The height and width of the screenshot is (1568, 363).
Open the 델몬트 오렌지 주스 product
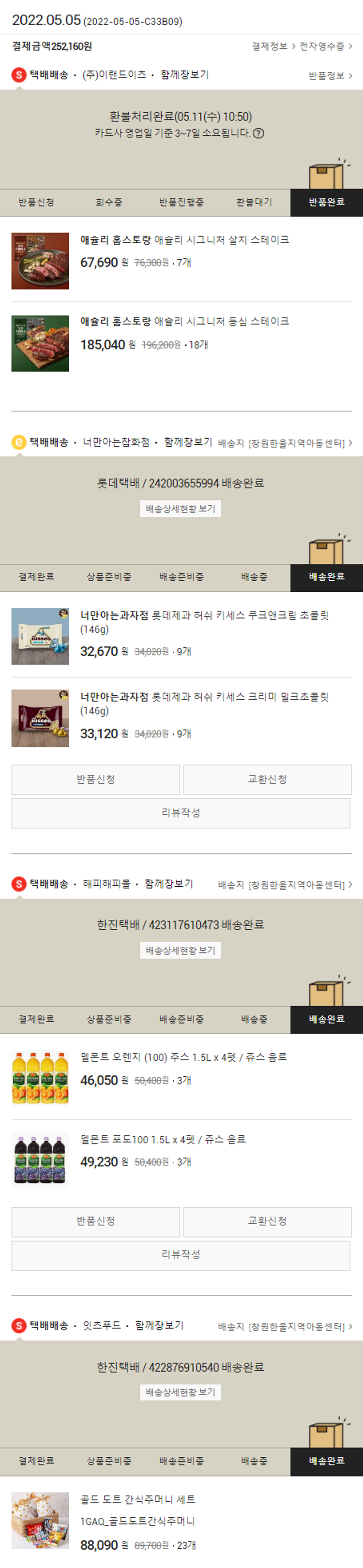pyautogui.click(x=183, y=1057)
